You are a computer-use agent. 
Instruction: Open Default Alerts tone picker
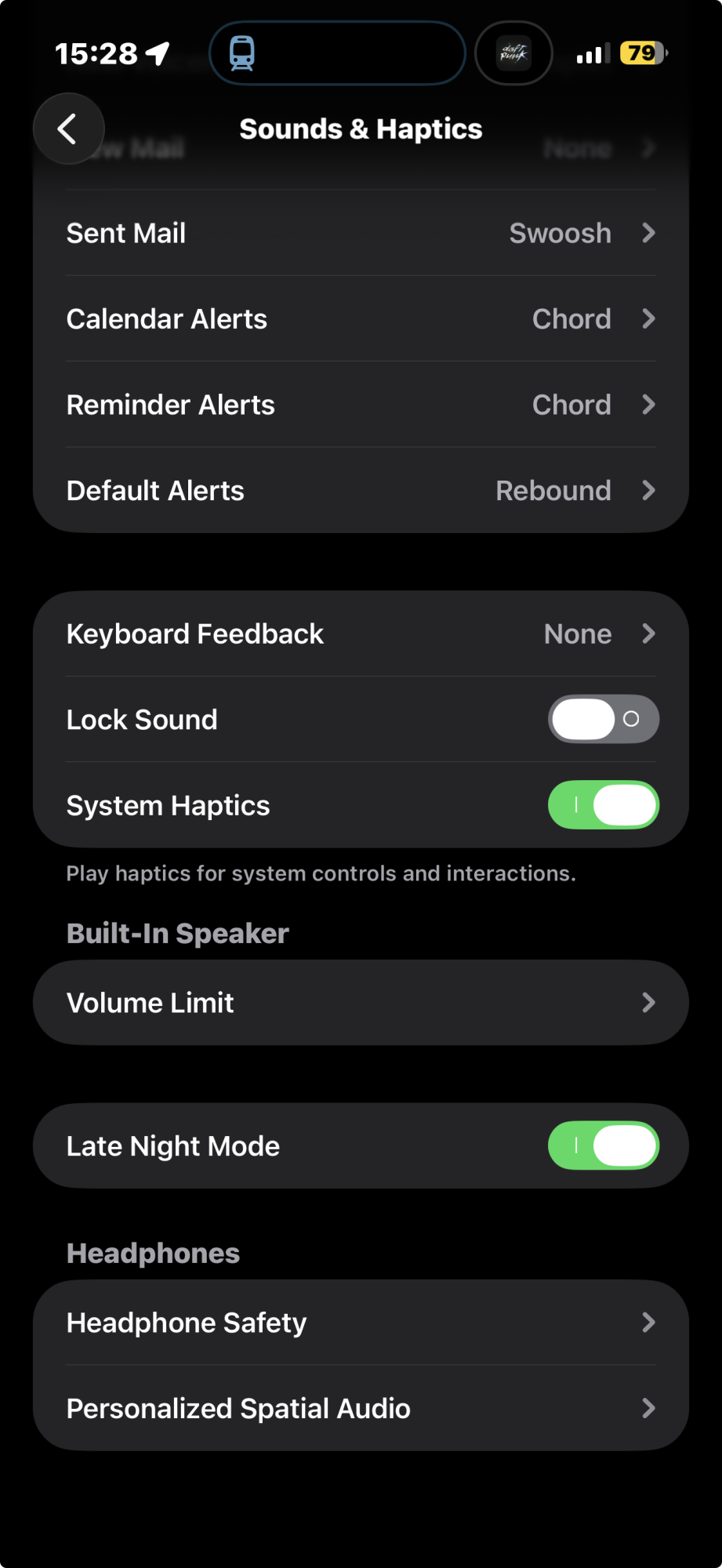click(x=361, y=491)
